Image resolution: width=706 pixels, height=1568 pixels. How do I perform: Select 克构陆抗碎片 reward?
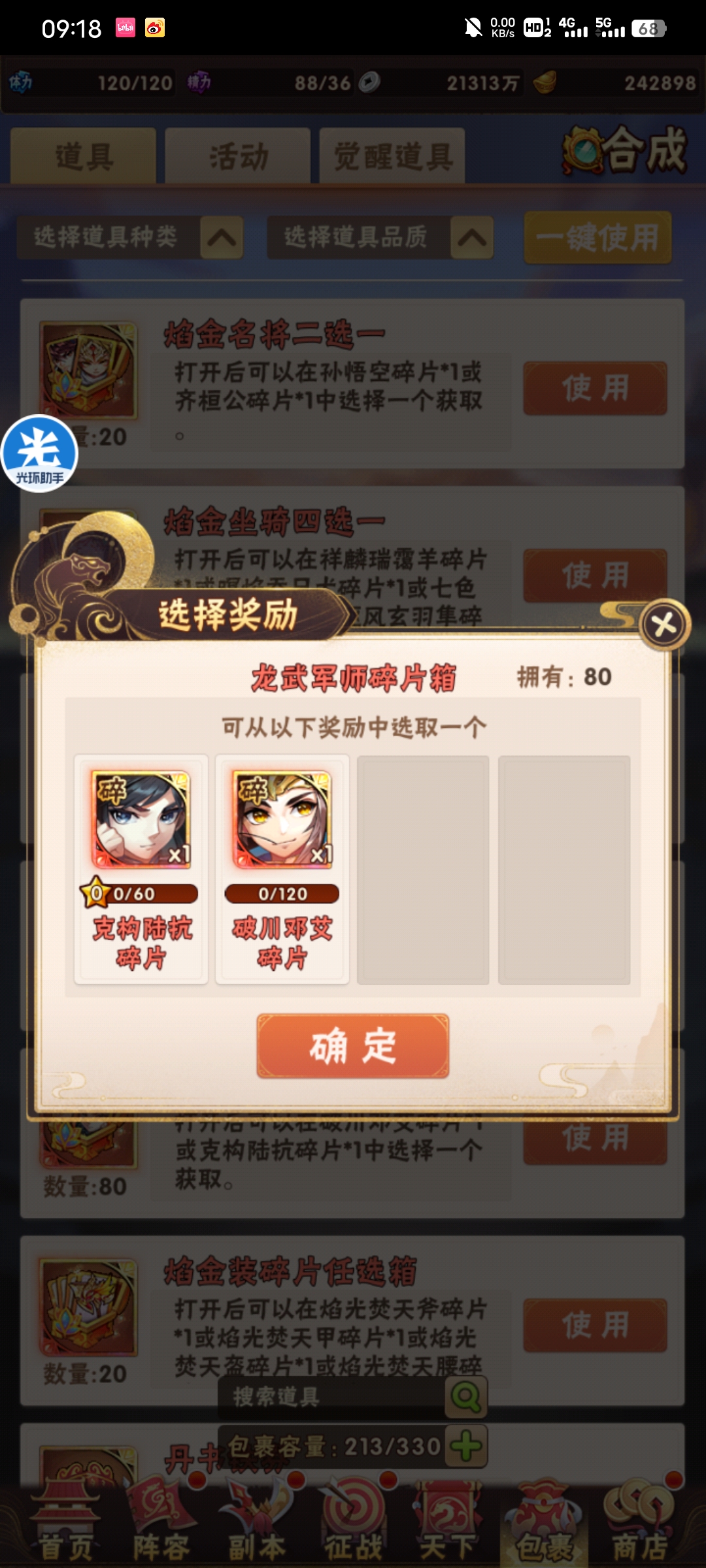141,868
